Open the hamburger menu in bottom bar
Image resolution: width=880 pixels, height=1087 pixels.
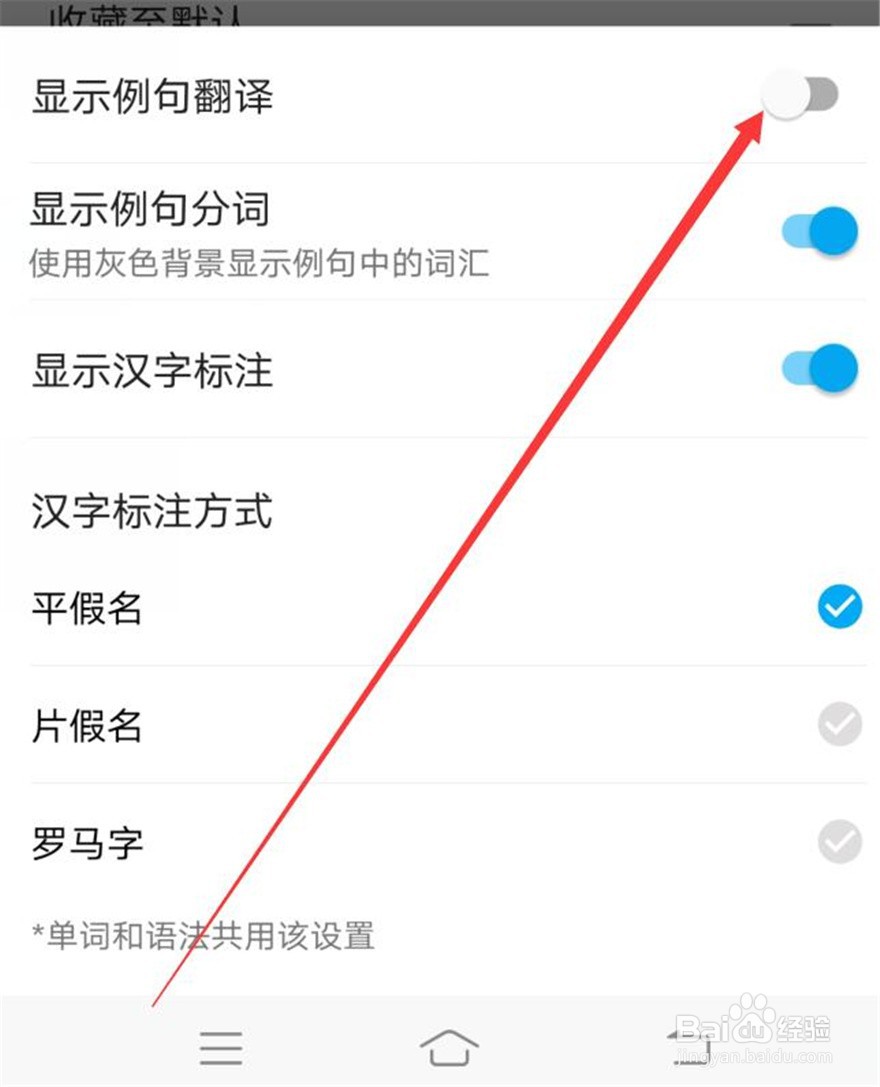(x=220, y=1046)
